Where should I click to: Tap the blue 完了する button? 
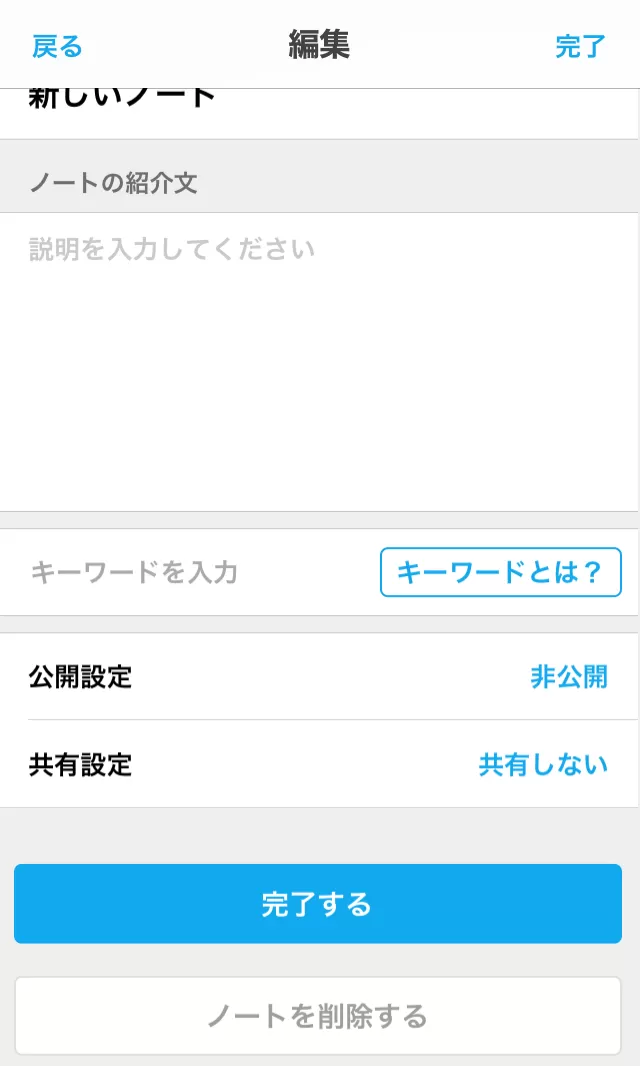tap(318, 904)
